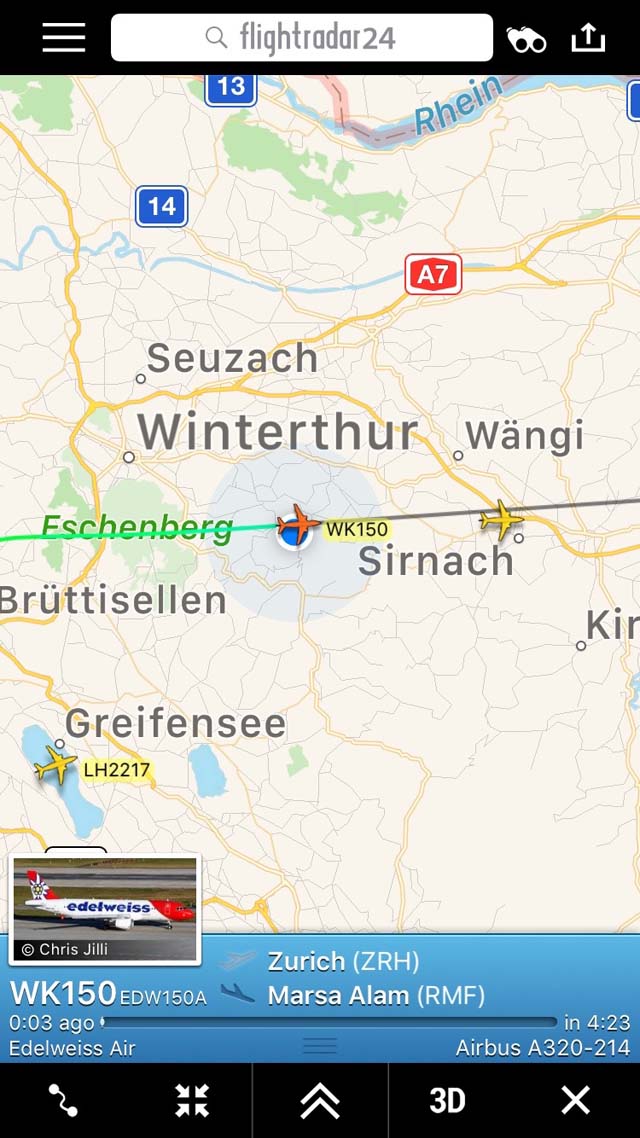Share this flight view
The height and width of the screenshot is (1138, 640).
[x=588, y=38]
